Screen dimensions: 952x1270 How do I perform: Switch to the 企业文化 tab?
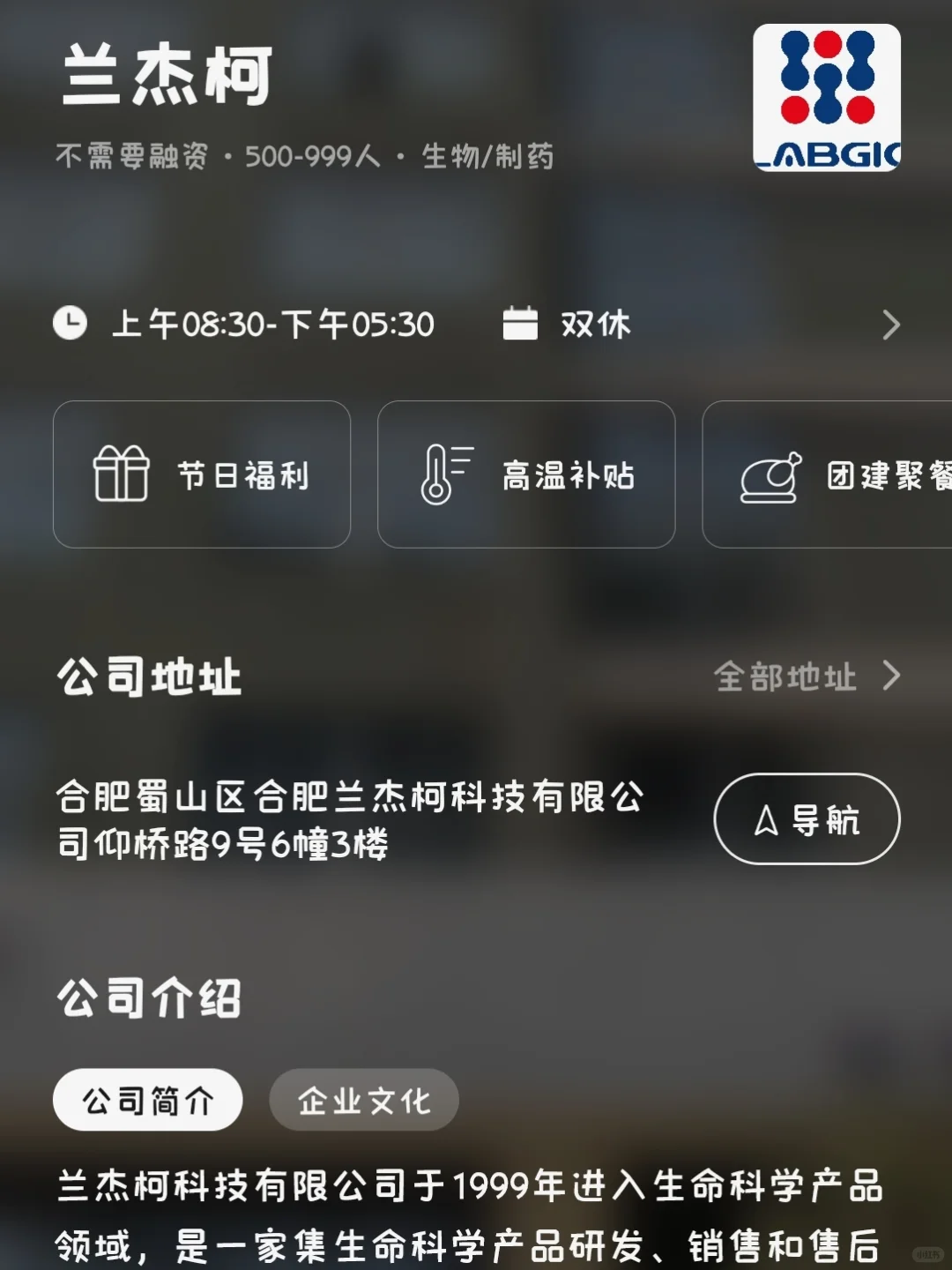(364, 1100)
